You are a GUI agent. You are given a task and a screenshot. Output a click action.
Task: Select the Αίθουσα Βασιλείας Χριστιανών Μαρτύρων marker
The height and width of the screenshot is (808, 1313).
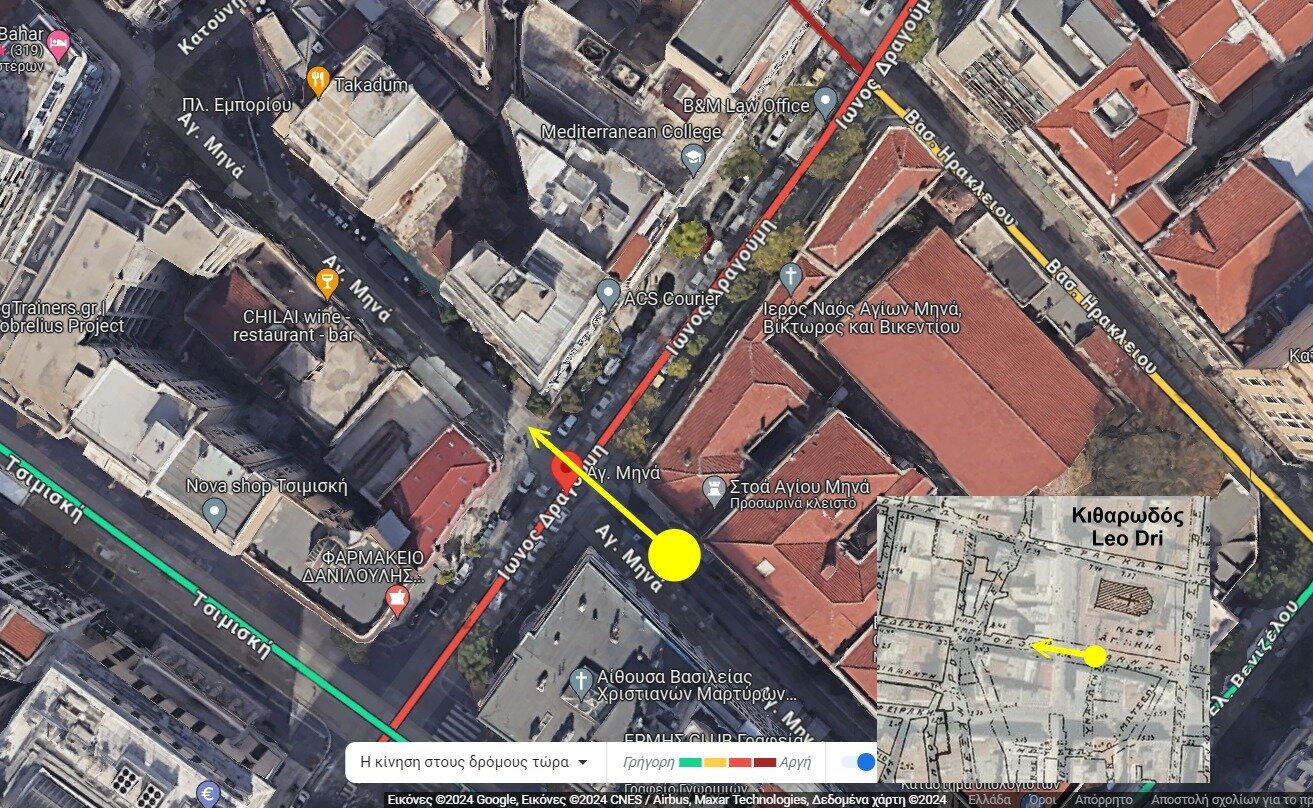point(580,683)
